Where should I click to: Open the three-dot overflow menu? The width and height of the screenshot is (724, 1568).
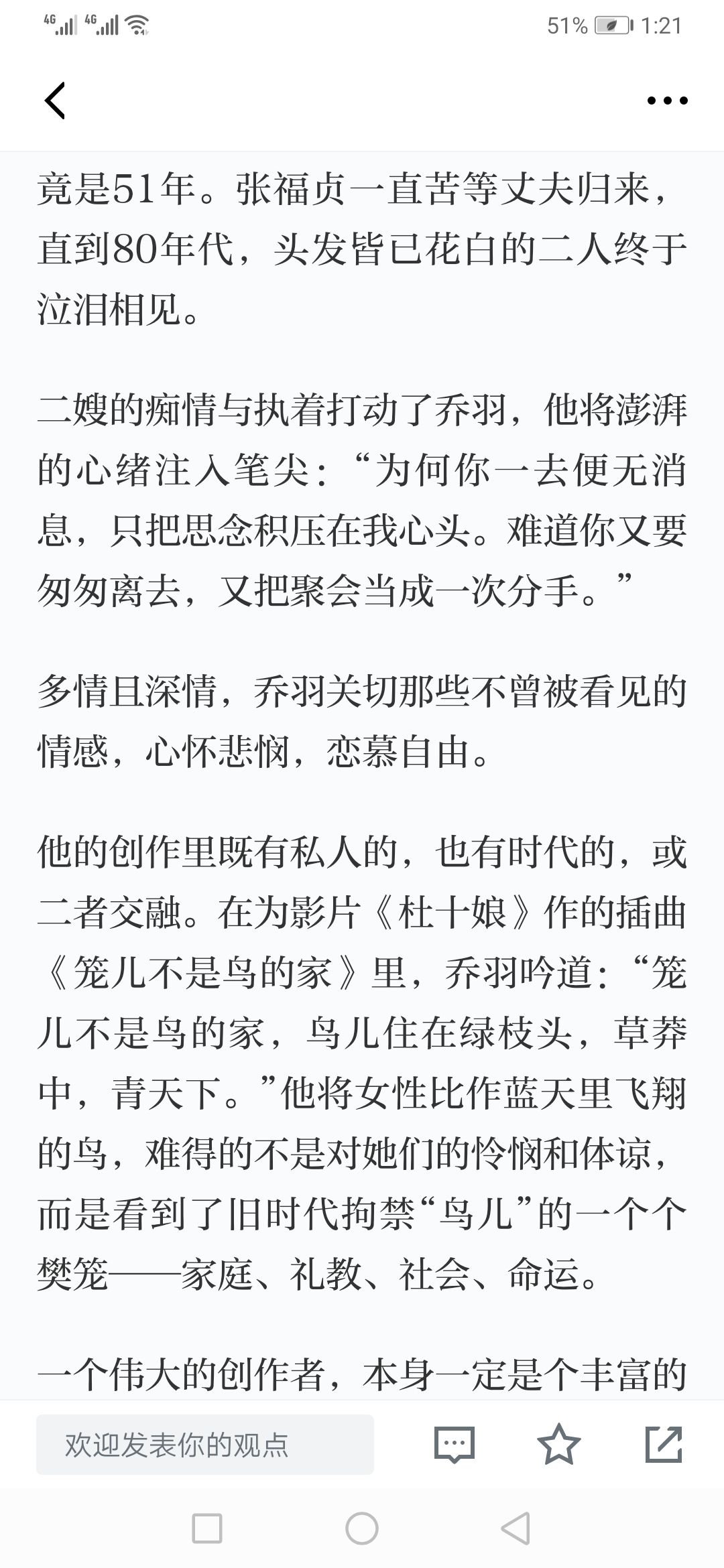[x=667, y=101]
